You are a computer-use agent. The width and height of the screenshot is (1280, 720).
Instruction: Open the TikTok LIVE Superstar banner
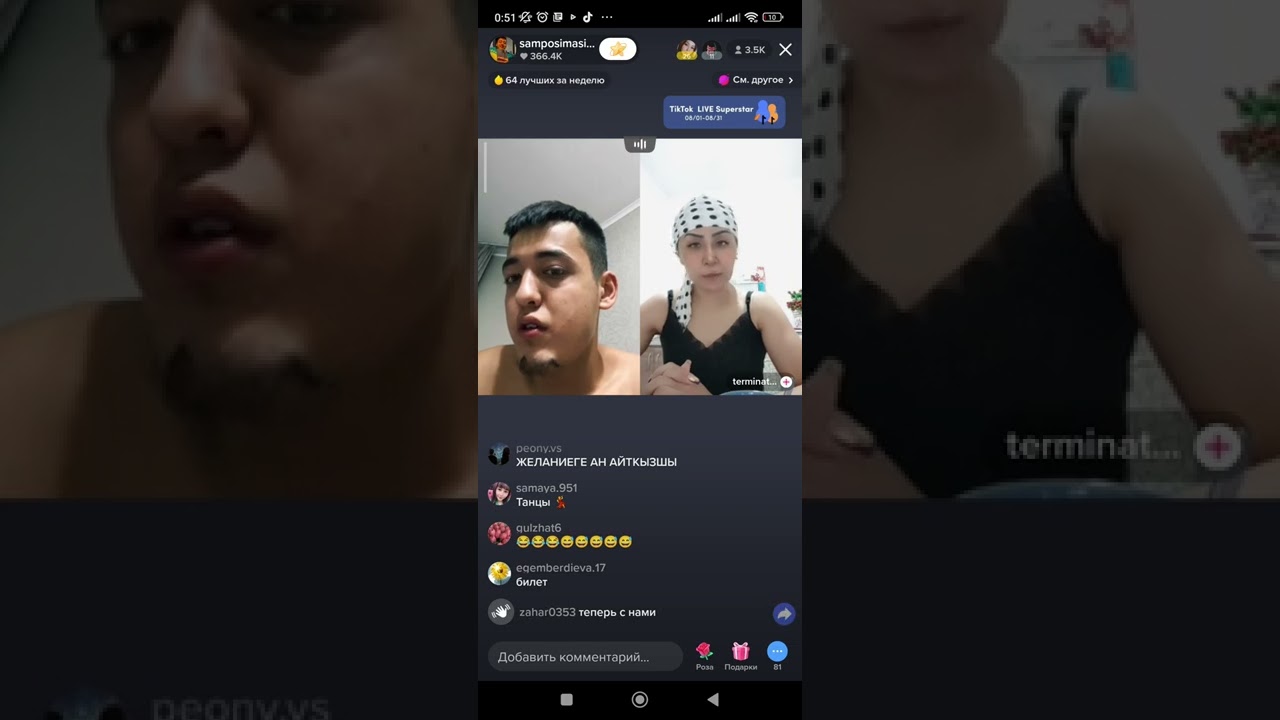click(724, 112)
